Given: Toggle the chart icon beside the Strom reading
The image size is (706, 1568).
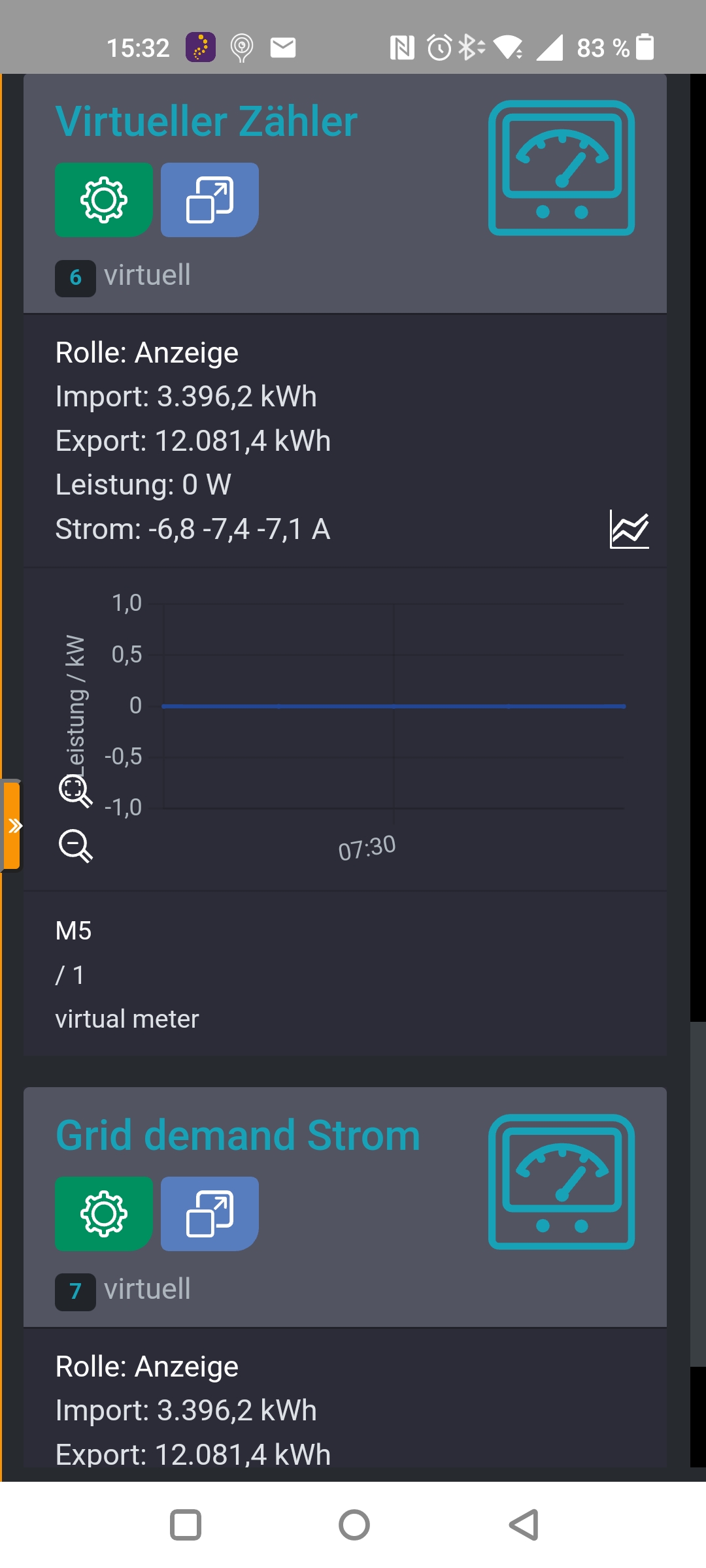Looking at the screenshot, I should 629,529.
